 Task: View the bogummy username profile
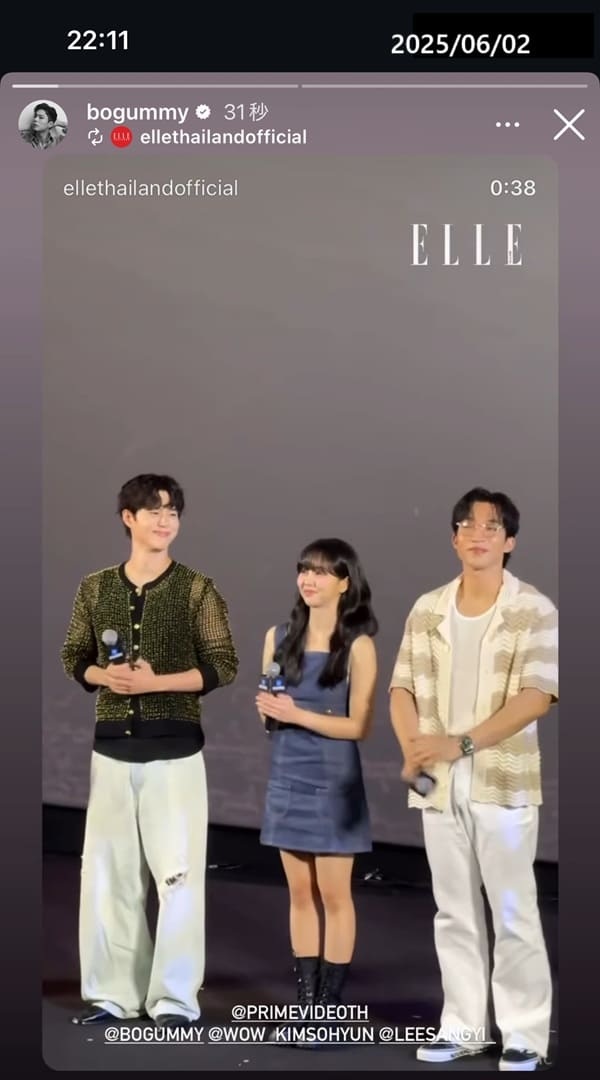click(x=137, y=112)
